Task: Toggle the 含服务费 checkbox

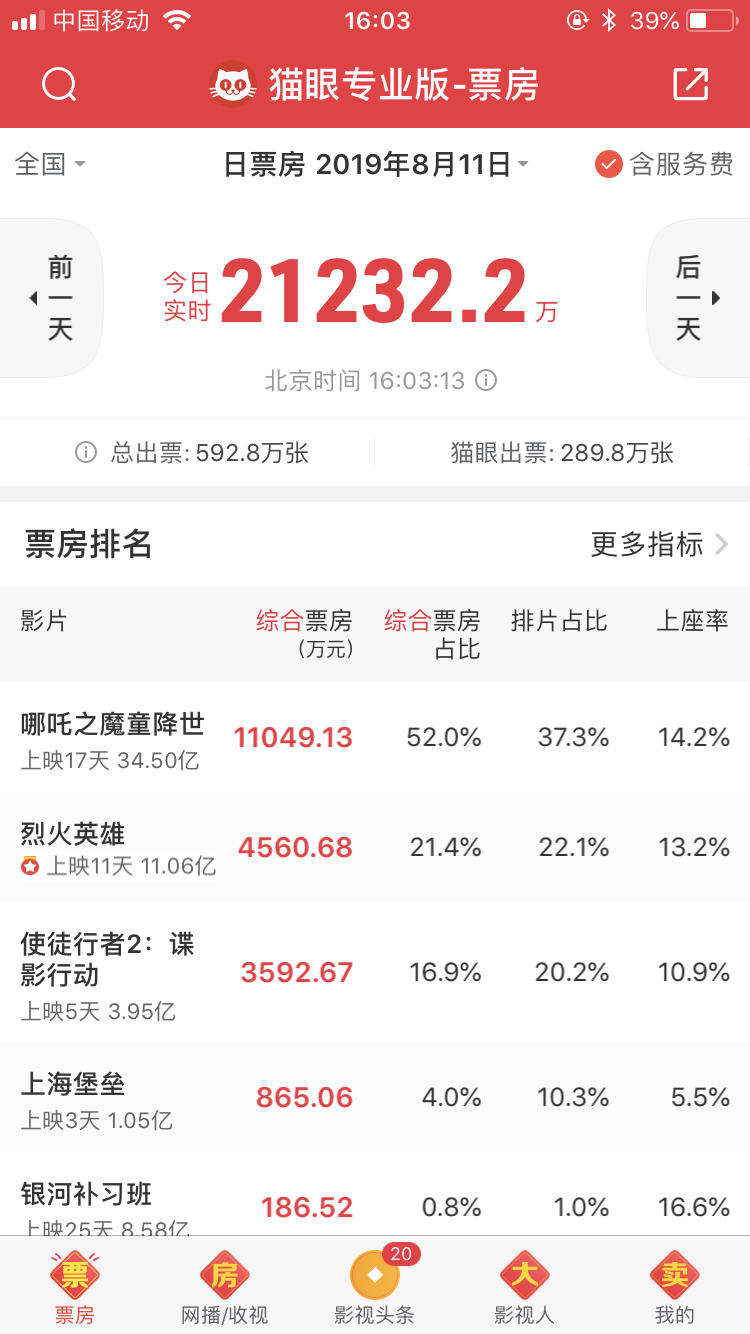Action: [664, 164]
